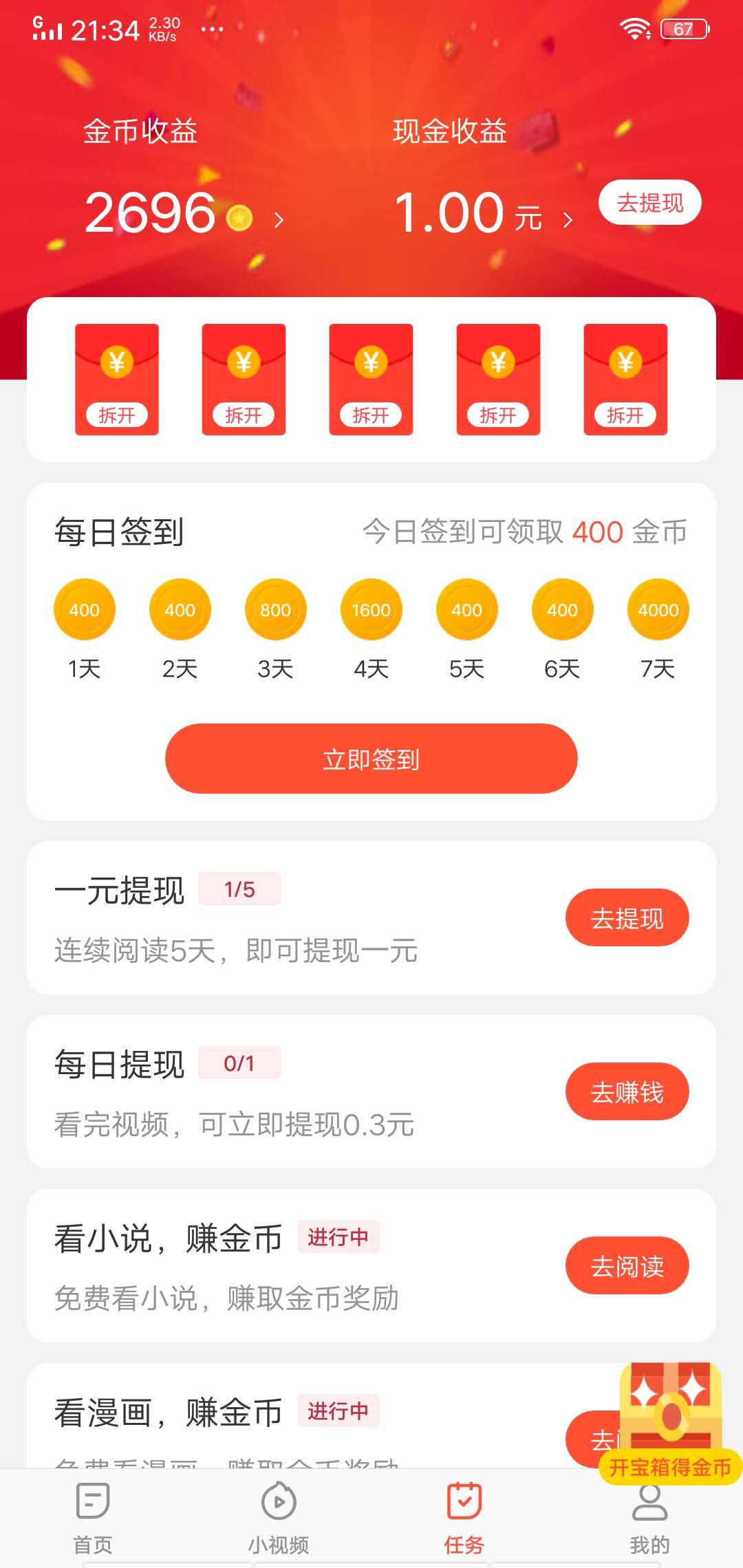Image resolution: width=743 pixels, height=1568 pixels.
Task: Switch to the 小视频 tab
Action: pyautogui.click(x=278, y=1520)
